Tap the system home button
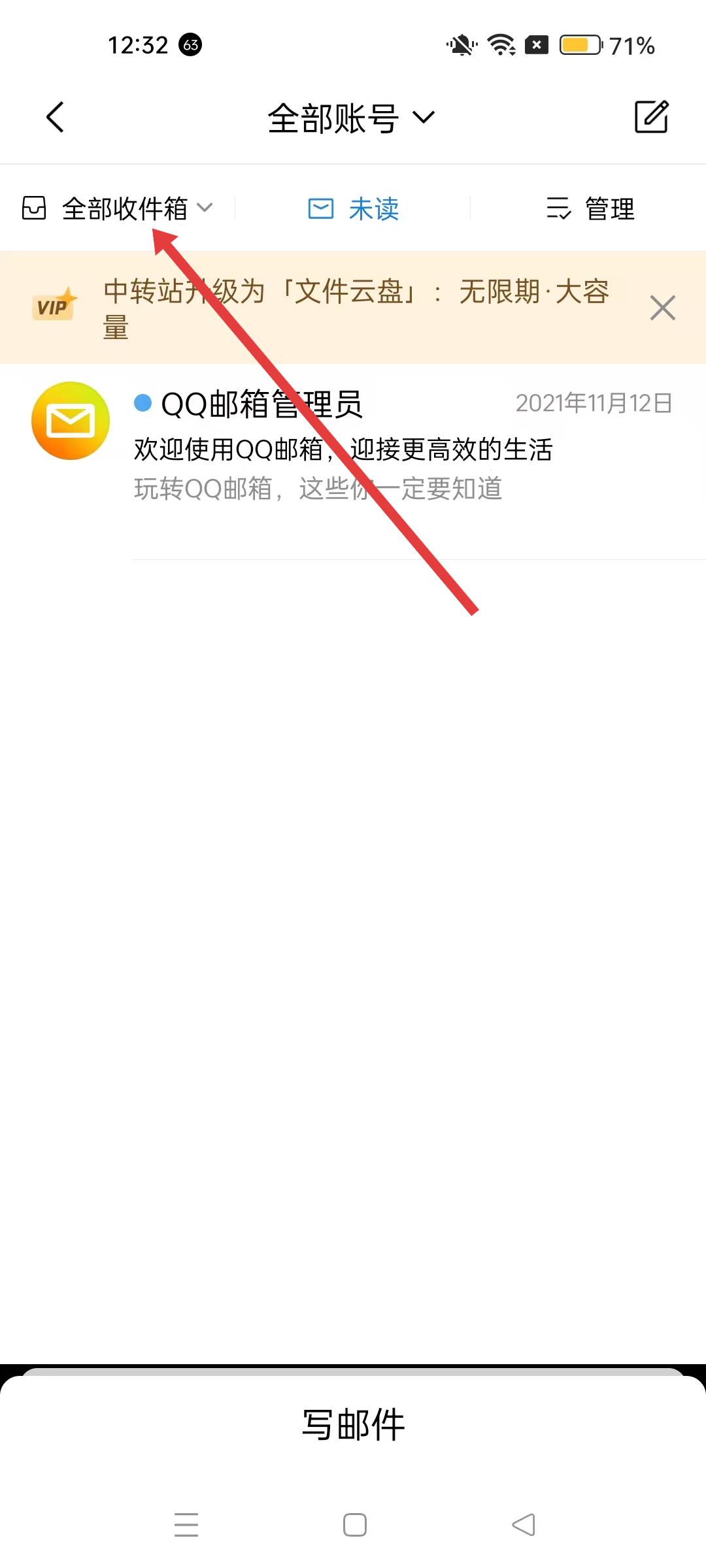Viewport: 706px width, 1568px height. [x=354, y=1525]
